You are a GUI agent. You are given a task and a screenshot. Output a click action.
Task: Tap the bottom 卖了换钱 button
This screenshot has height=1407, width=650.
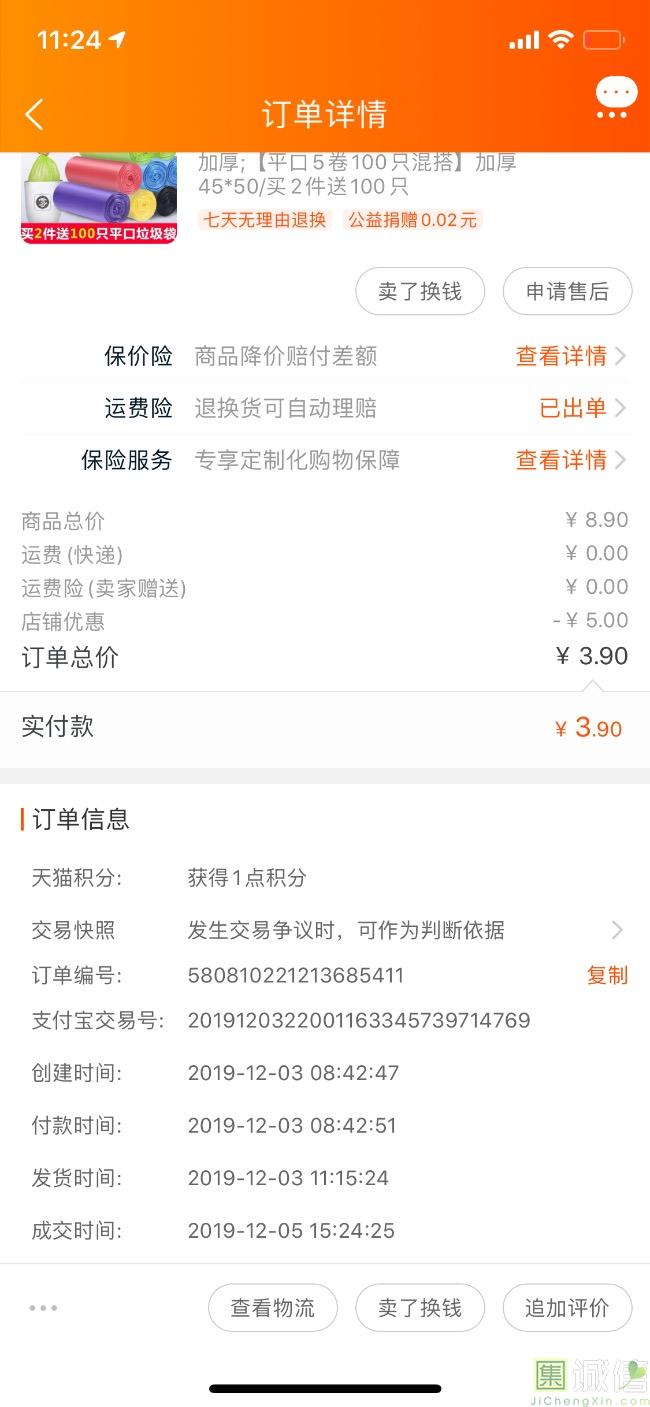coord(420,1308)
